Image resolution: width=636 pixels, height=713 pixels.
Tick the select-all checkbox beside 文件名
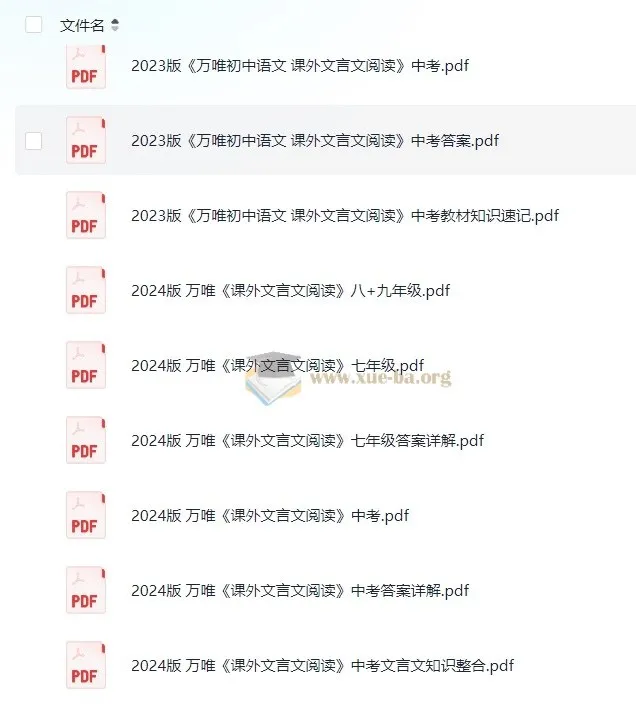(33, 25)
